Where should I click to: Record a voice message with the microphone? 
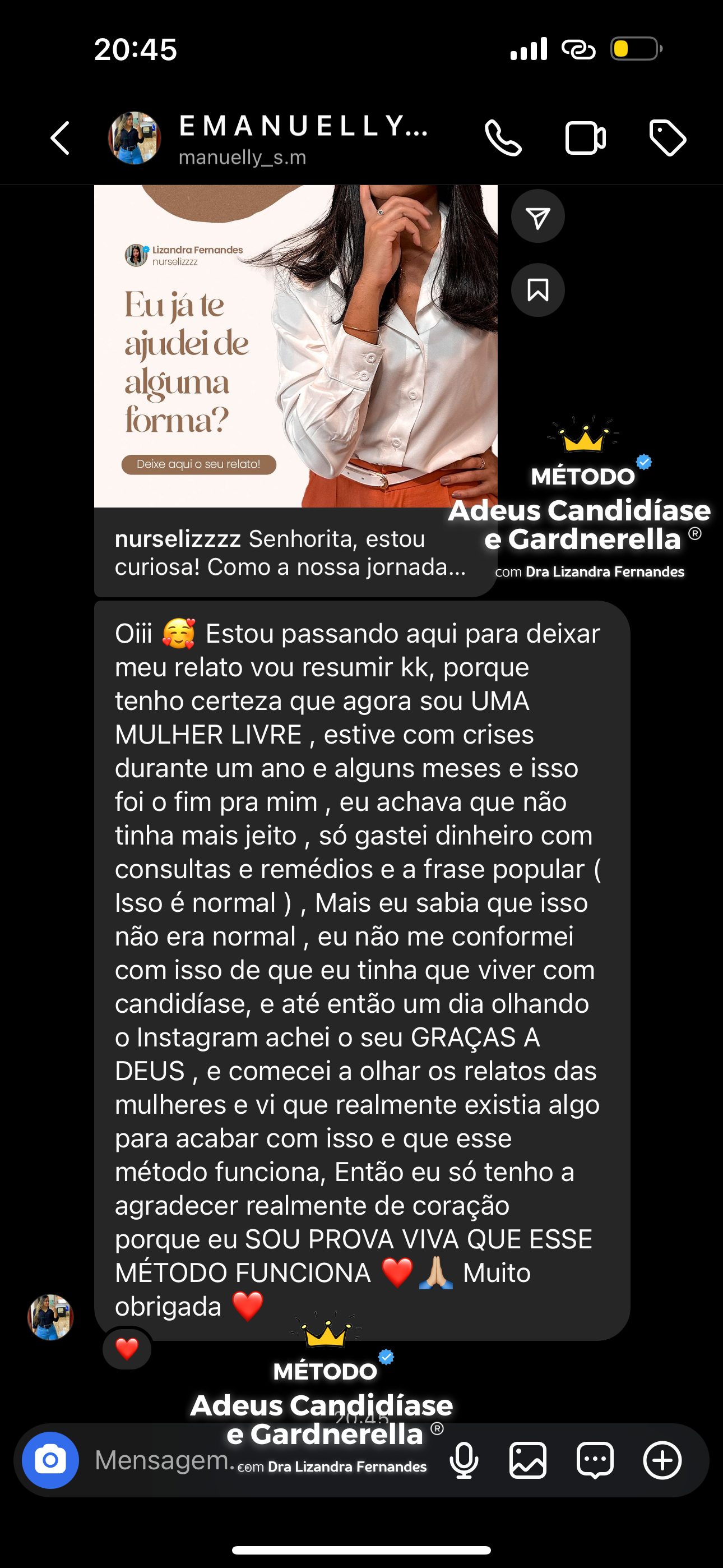(x=464, y=1460)
